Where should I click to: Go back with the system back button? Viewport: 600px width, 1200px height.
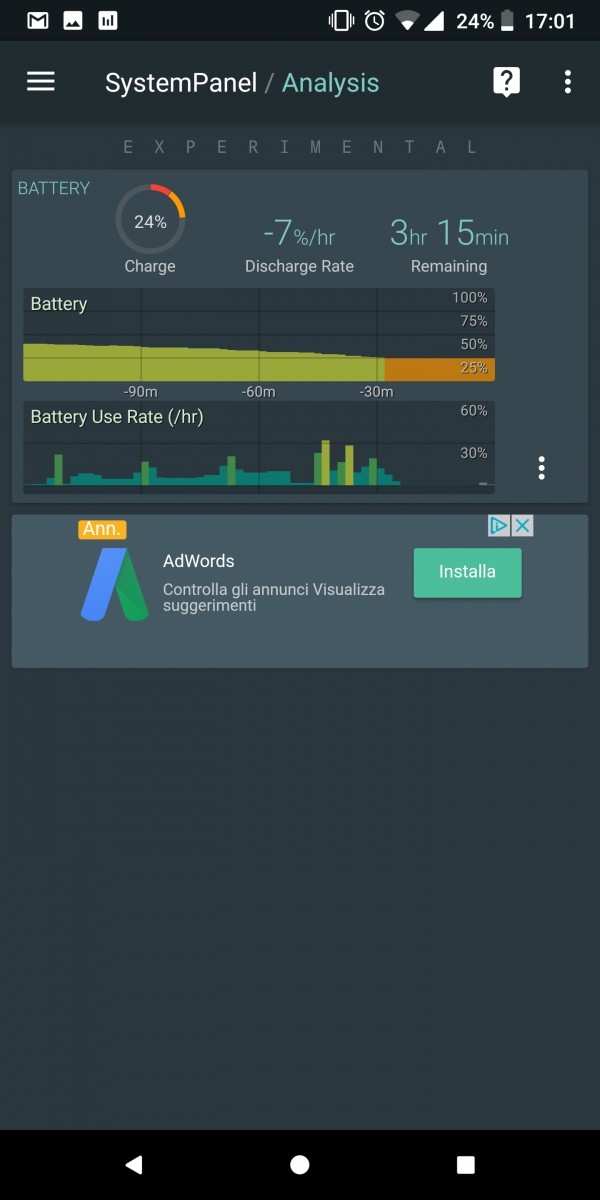134,1164
